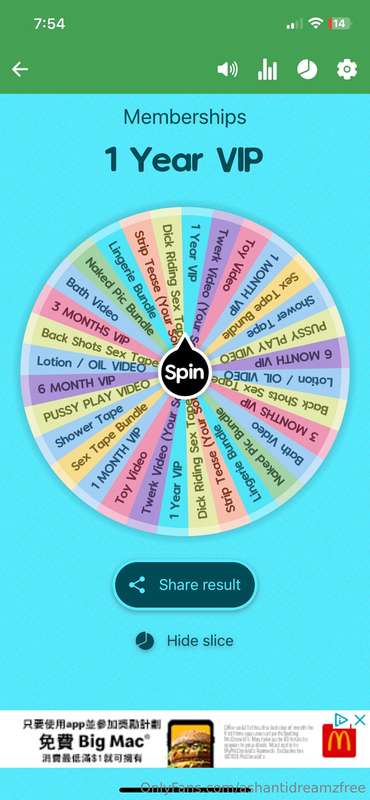370x800 pixels.
Task: Open the settings gear
Action: [347, 69]
